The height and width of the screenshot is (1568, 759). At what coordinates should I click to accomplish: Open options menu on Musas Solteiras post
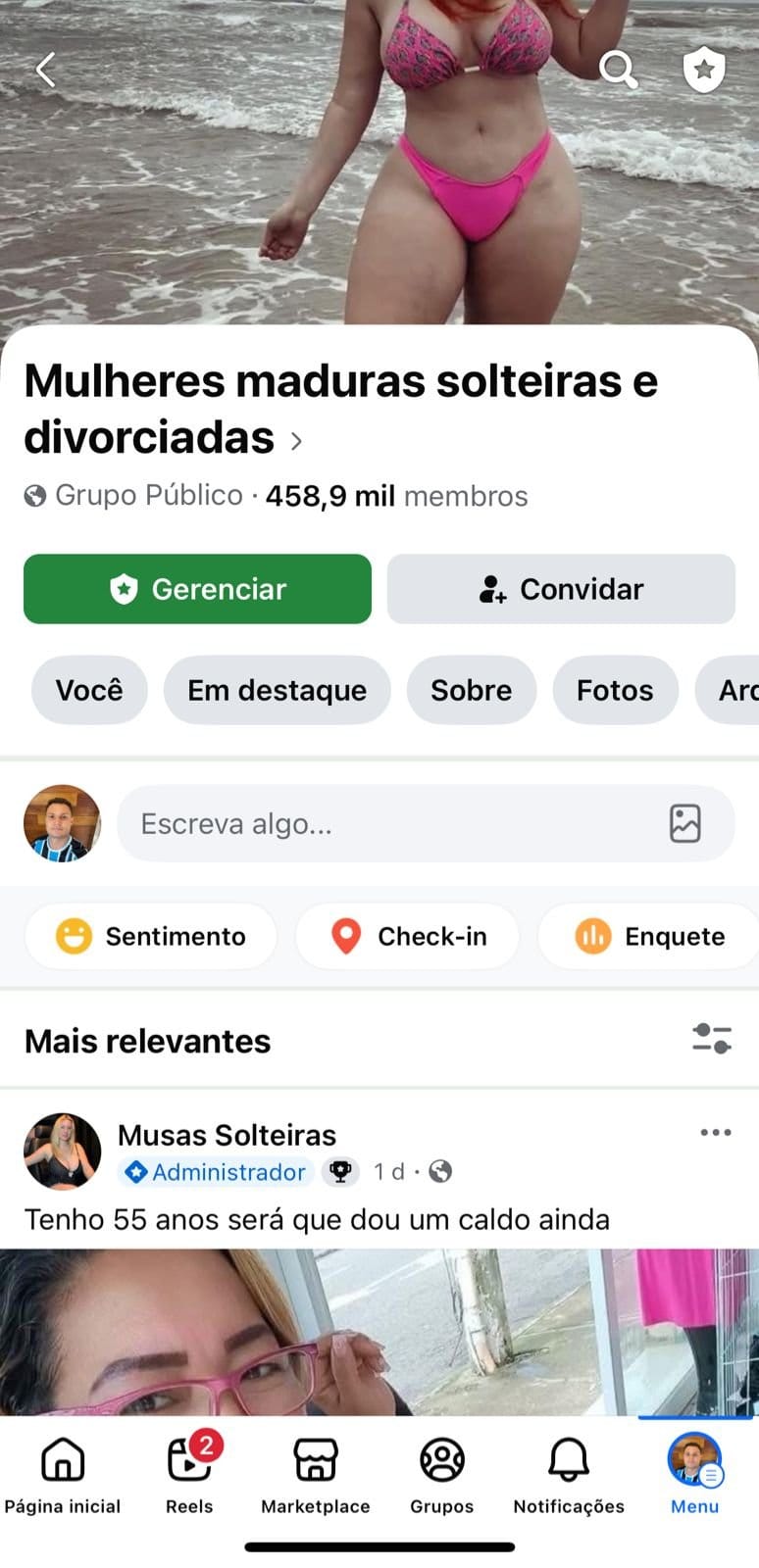(x=715, y=1133)
